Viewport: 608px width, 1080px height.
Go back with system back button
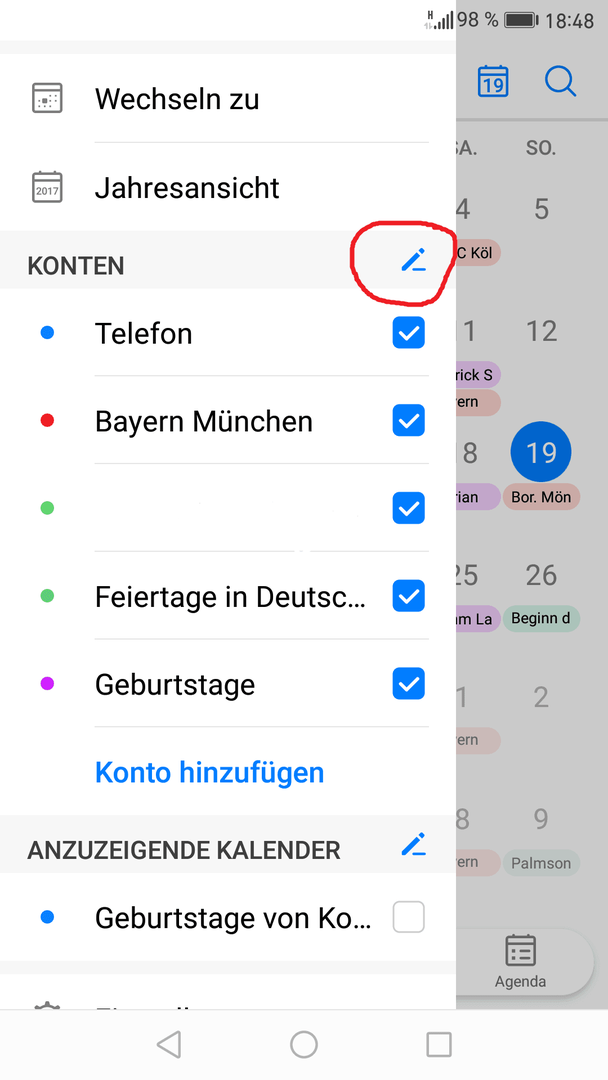pos(169,1044)
